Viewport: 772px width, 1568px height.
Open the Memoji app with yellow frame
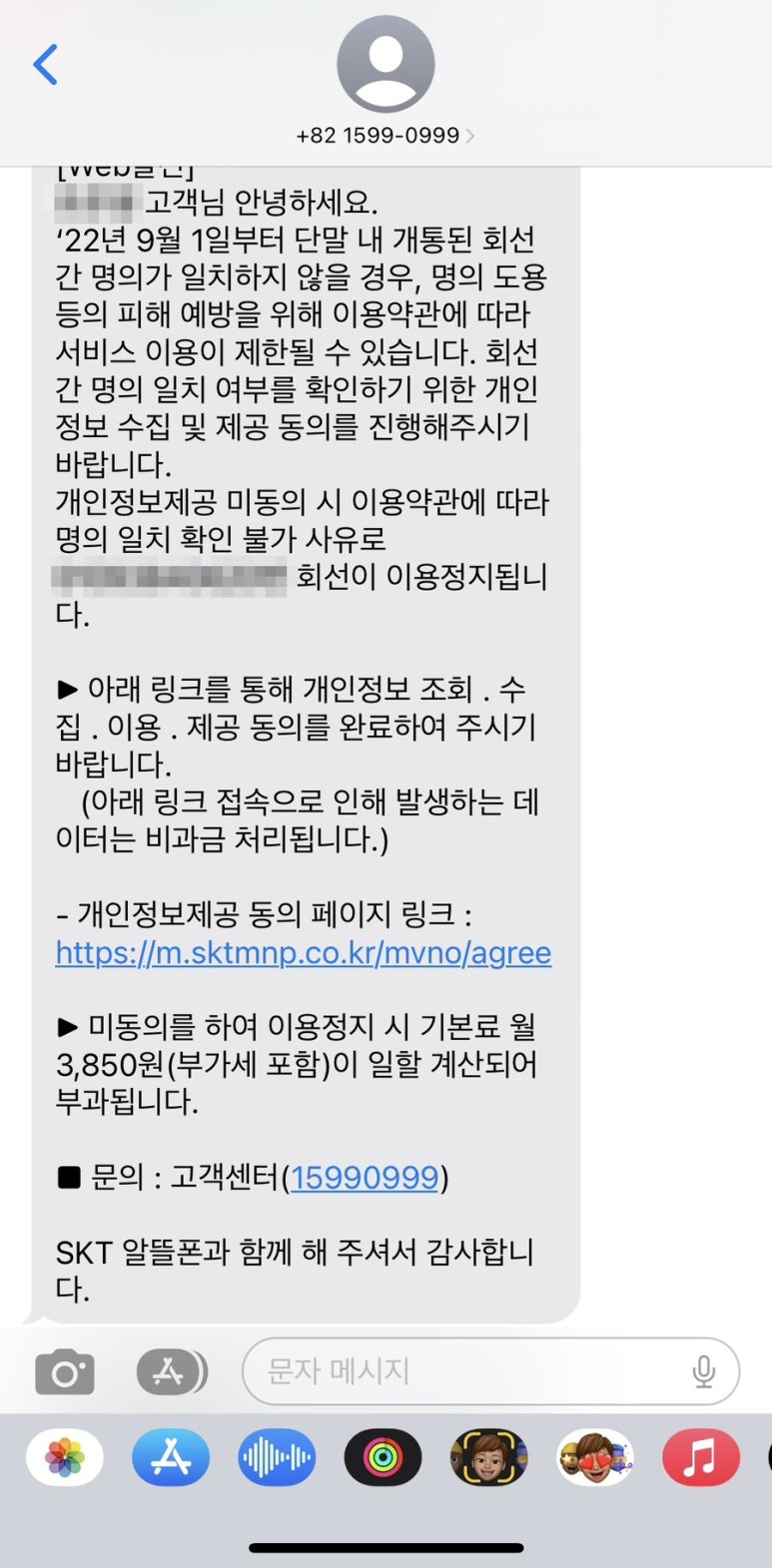pos(489,1458)
